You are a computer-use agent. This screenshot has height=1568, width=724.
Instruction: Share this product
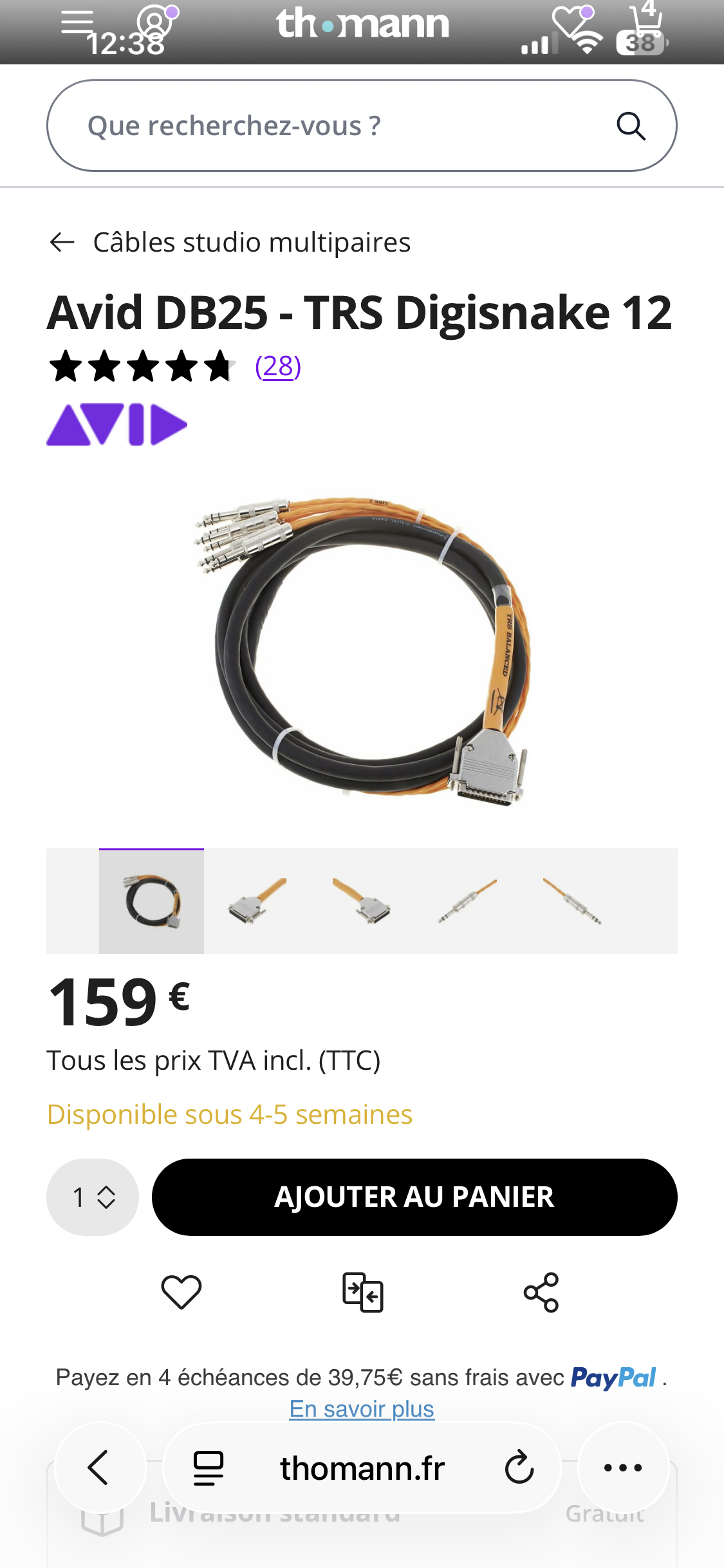tap(542, 1292)
